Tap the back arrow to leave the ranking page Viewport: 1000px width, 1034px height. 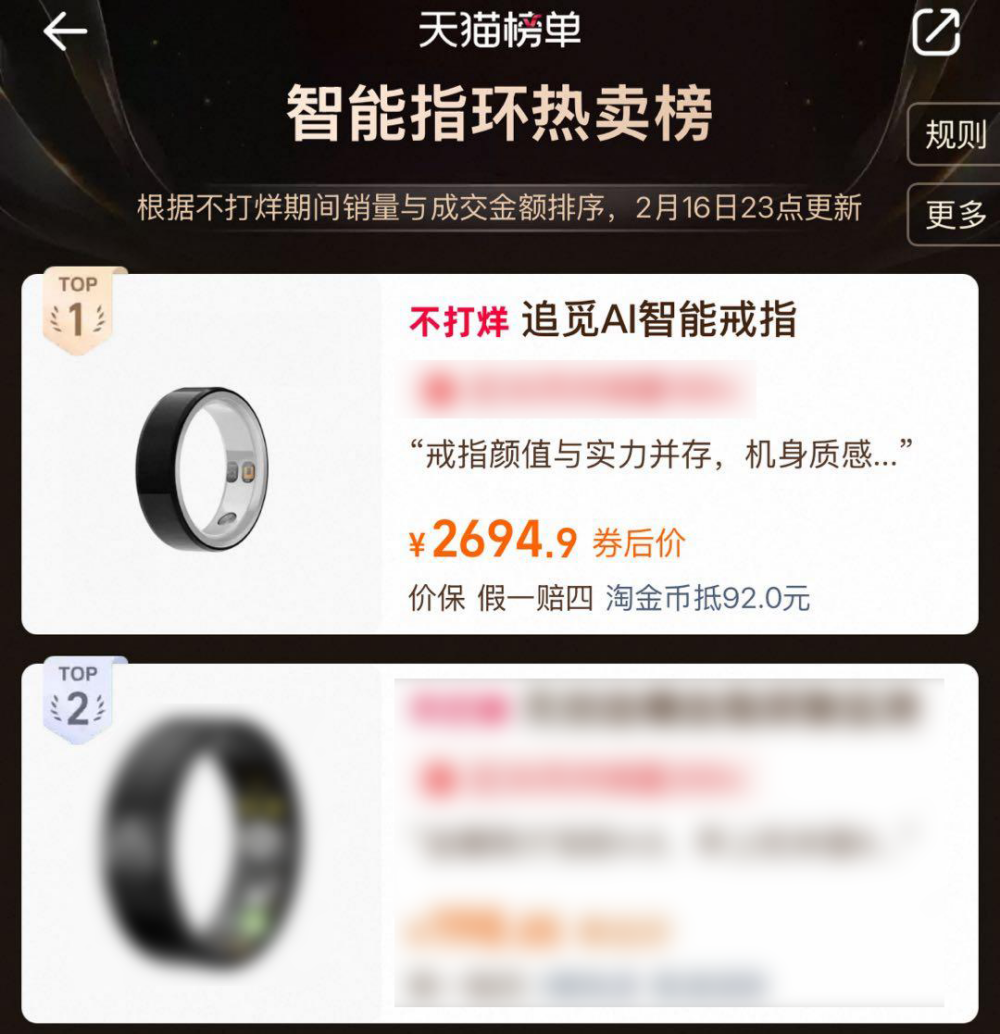pos(63,30)
